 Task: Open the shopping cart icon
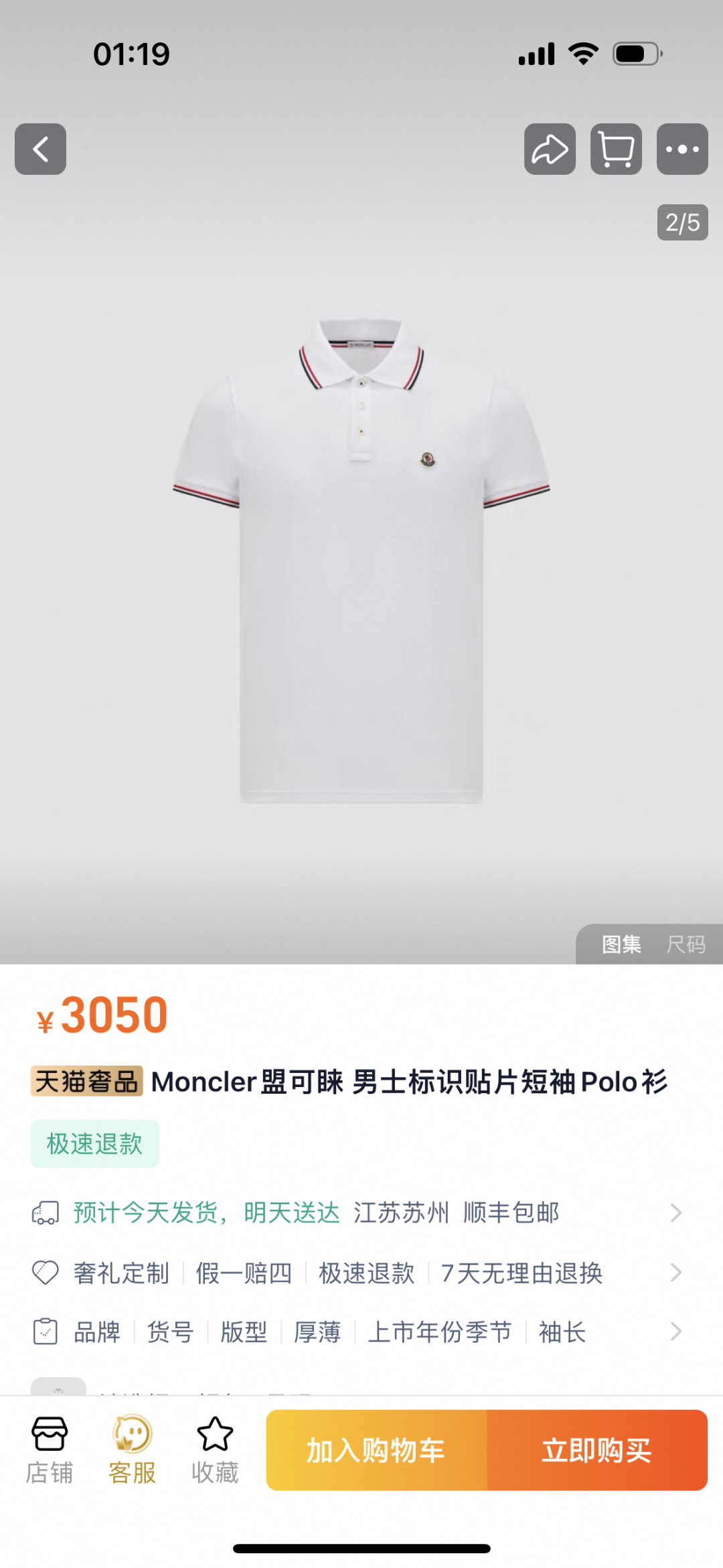616,149
